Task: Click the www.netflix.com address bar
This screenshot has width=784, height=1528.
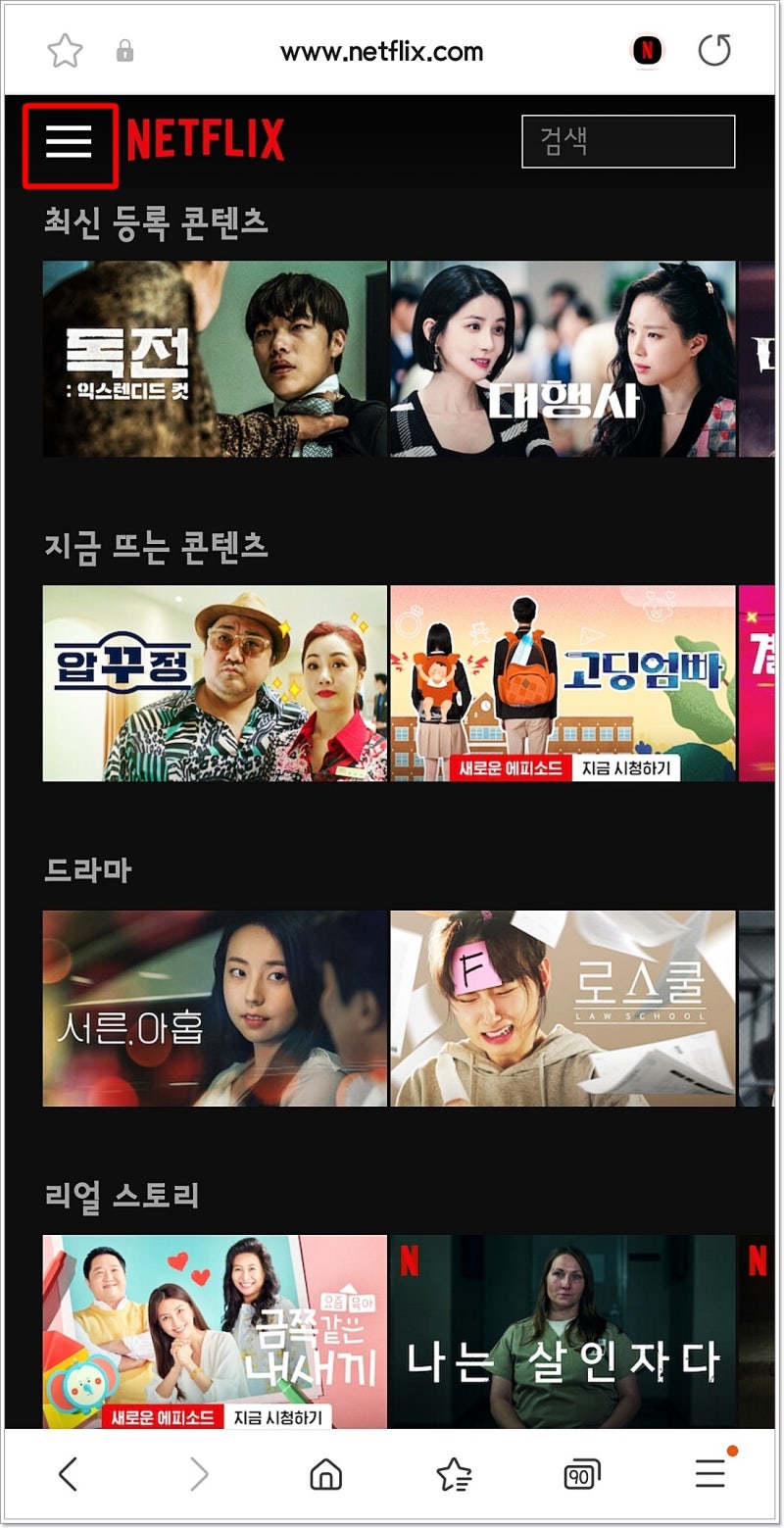Action: [382, 50]
